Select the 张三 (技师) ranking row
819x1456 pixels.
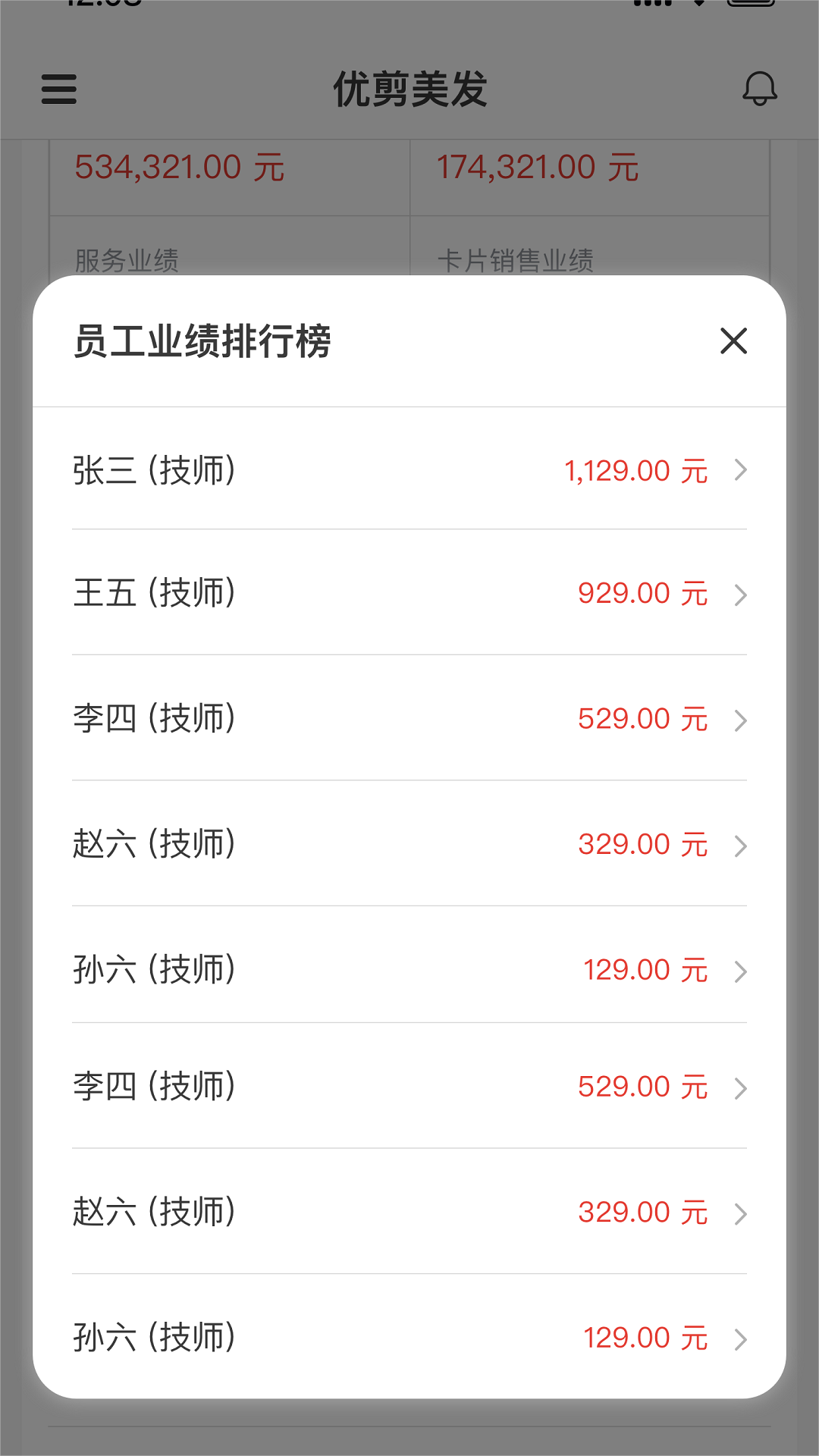[x=409, y=472]
